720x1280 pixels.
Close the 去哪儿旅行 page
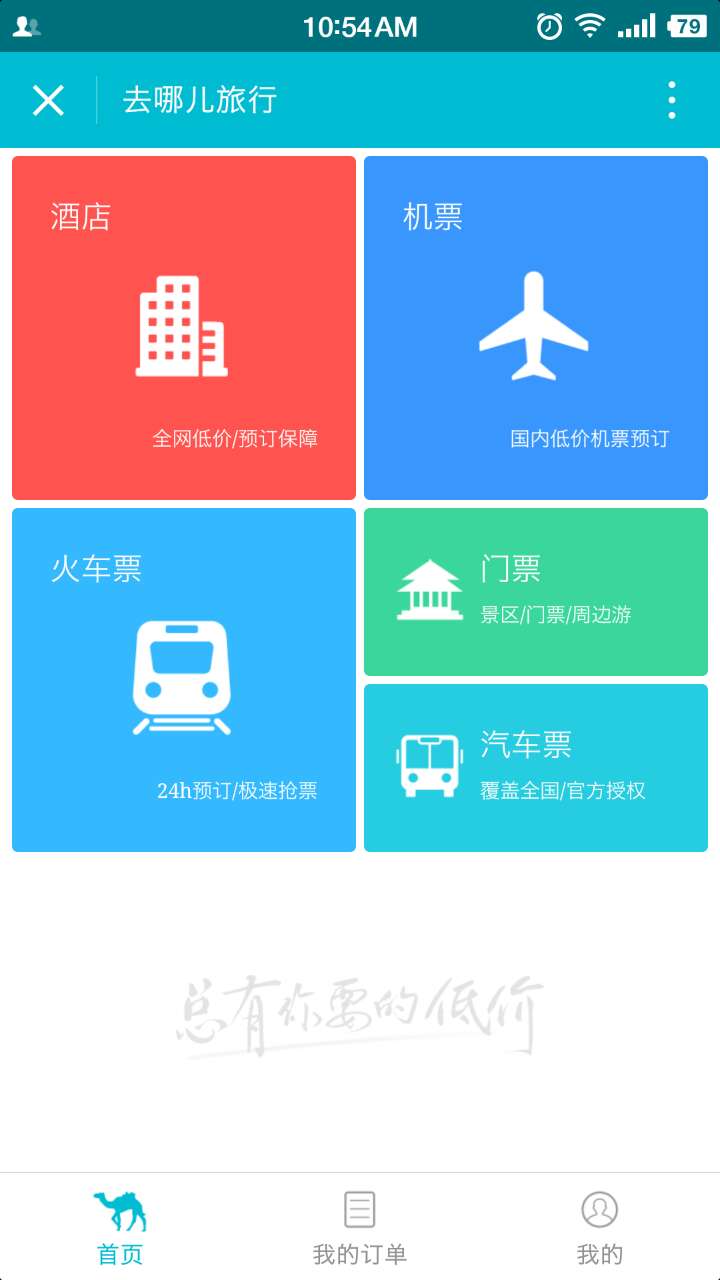click(x=48, y=100)
